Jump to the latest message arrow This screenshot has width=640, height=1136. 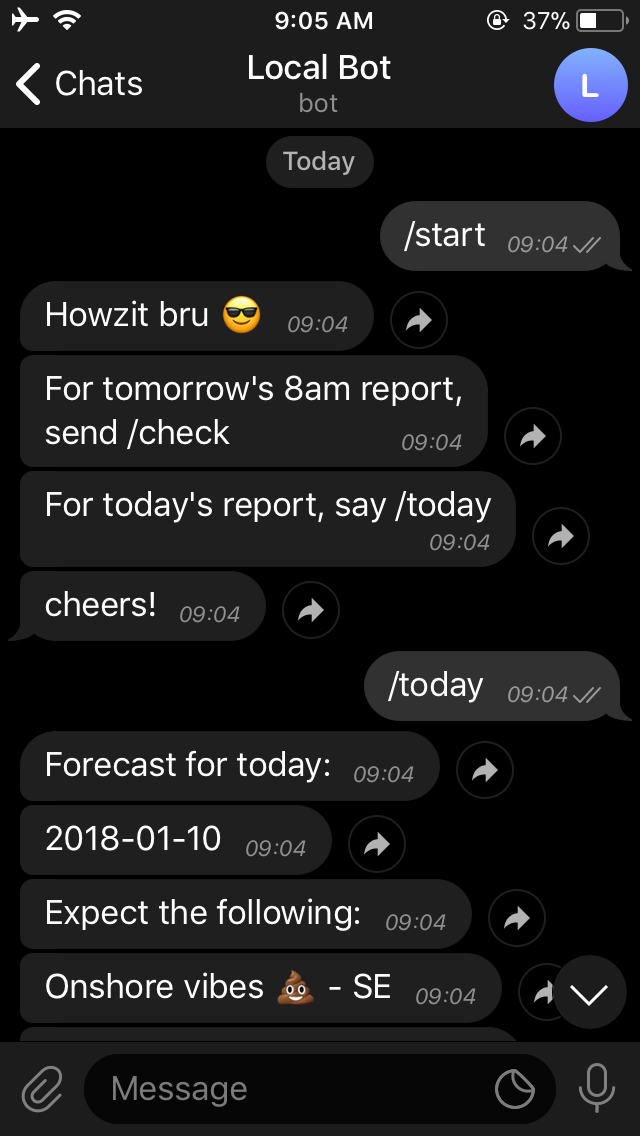coord(590,993)
